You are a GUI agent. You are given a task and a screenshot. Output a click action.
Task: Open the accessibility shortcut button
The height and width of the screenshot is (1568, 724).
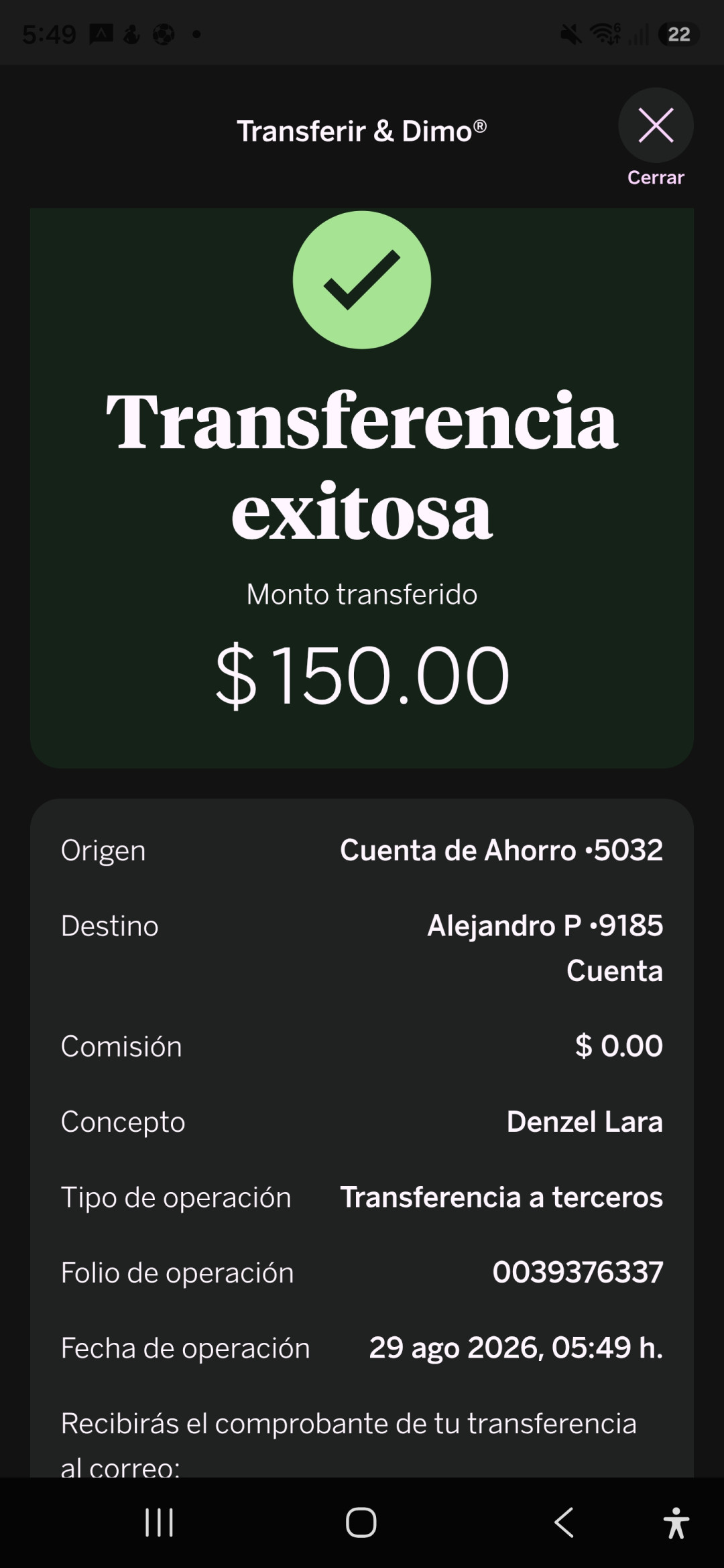point(676,1522)
